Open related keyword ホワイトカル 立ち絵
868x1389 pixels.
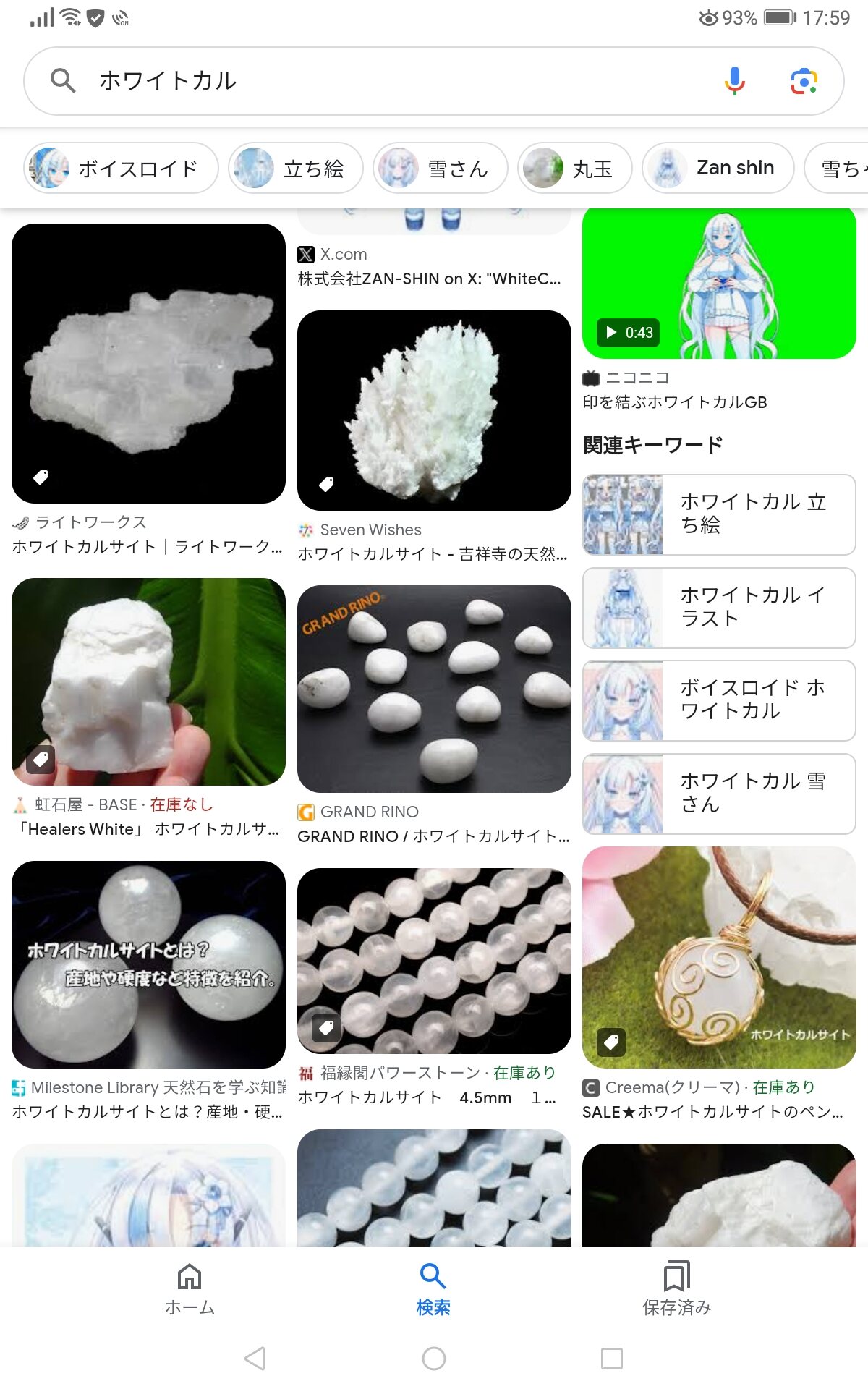719,514
